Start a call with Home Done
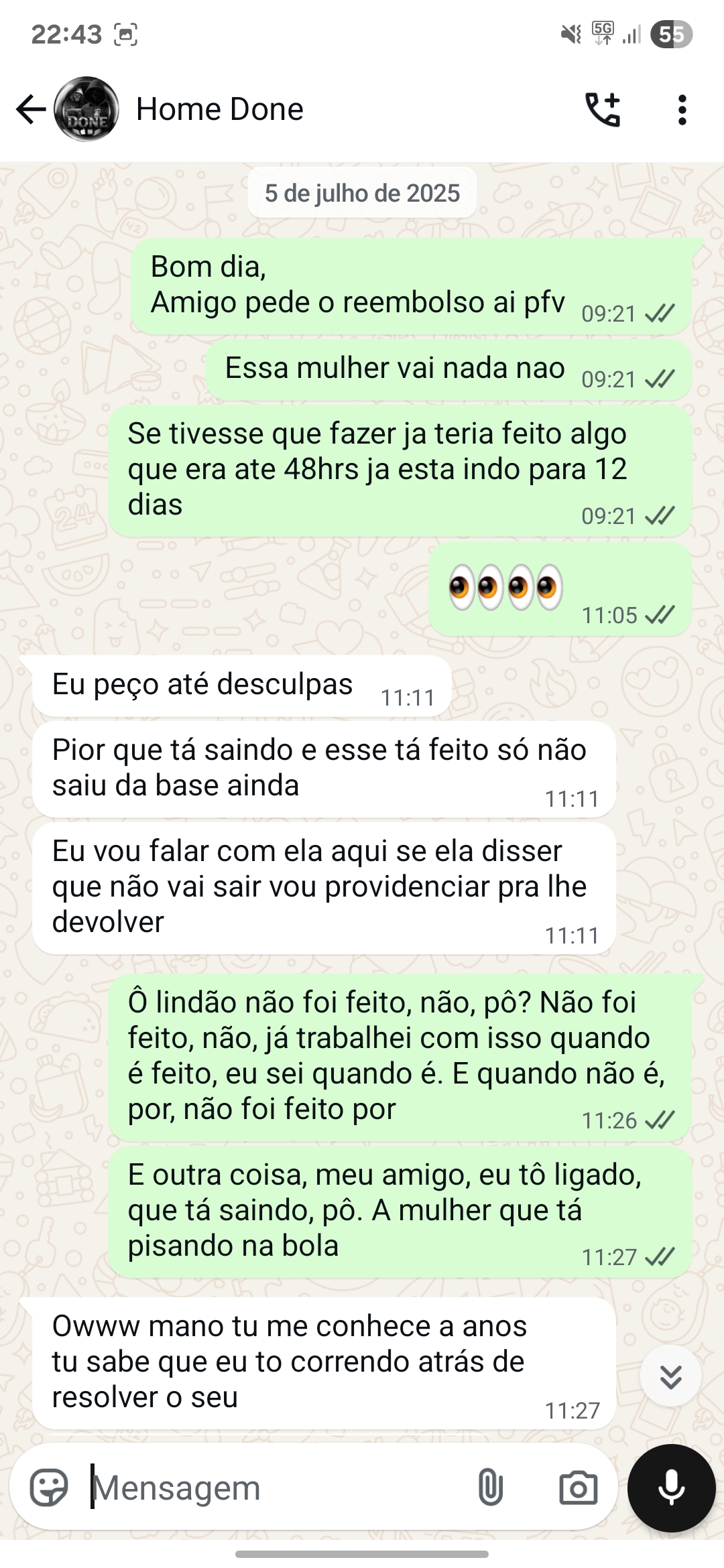The height and width of the screenshot is (1568, 724). pyautogui.click(x=602, y=109)
